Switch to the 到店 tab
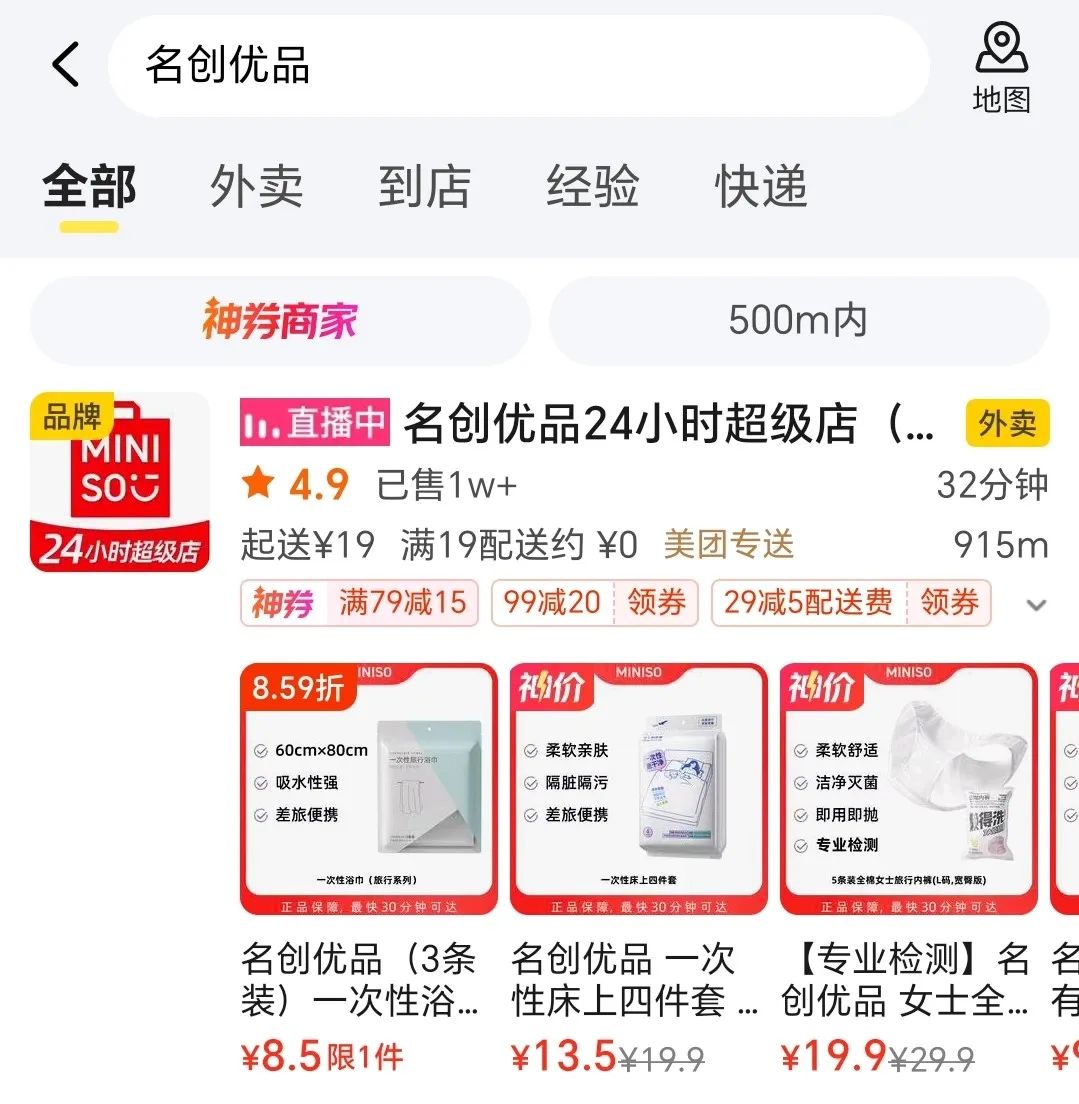This screenshot has height=1104, width=1079. pos(424,187)
